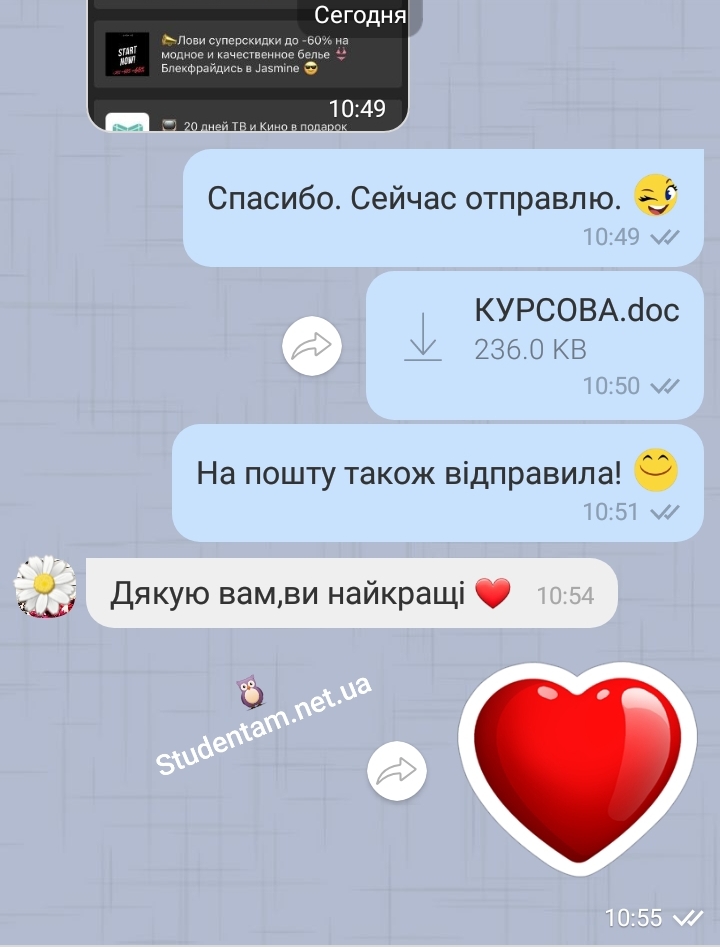The width and height of the screenshot is (720, 950).
Task: Open the screenshot image sent at 10:49
Action: coord(247,65)
